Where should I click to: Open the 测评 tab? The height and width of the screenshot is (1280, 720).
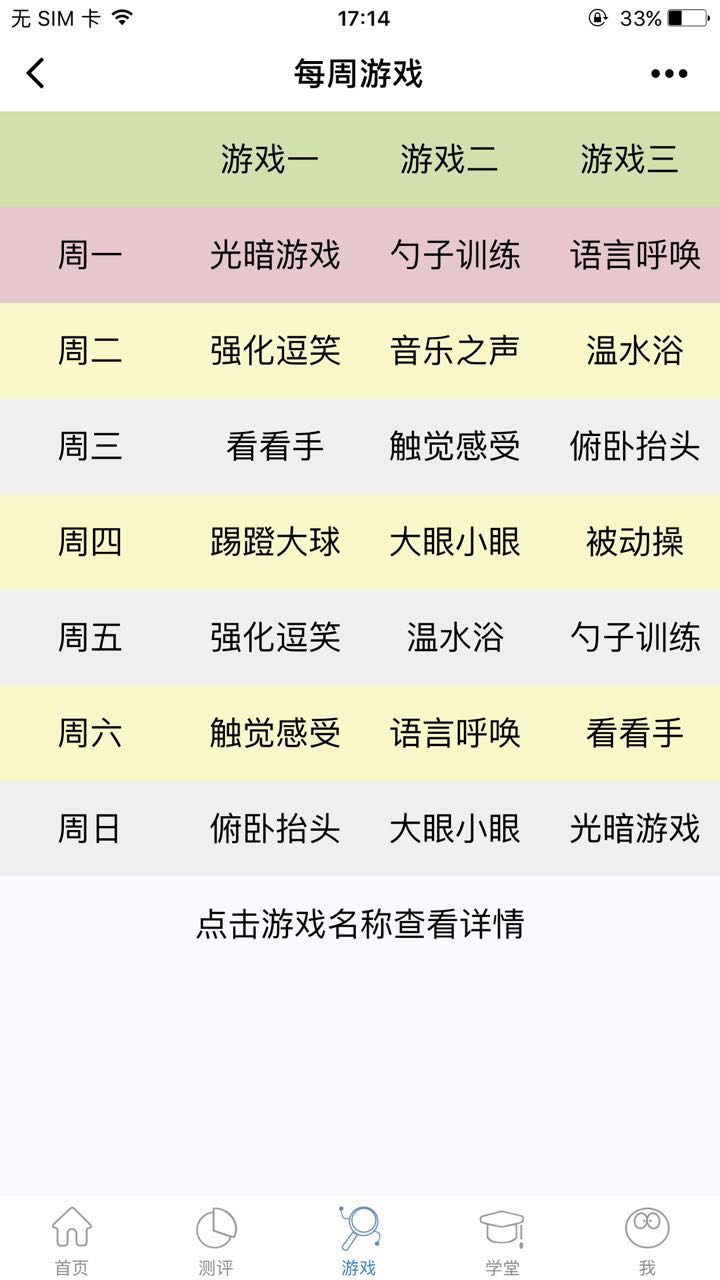coord(216,1240)
